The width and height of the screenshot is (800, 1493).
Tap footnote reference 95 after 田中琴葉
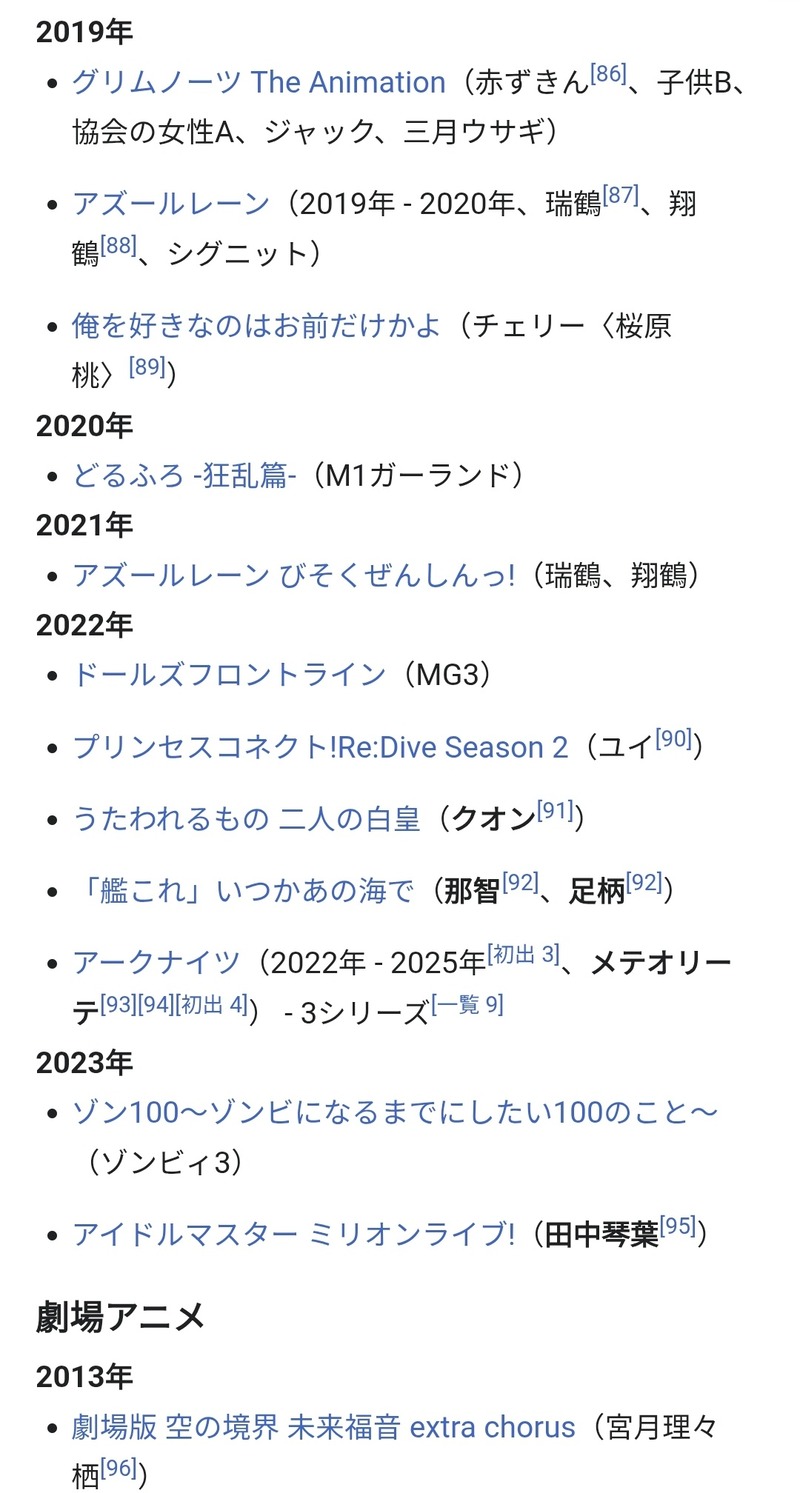[x=678, y=1225]
